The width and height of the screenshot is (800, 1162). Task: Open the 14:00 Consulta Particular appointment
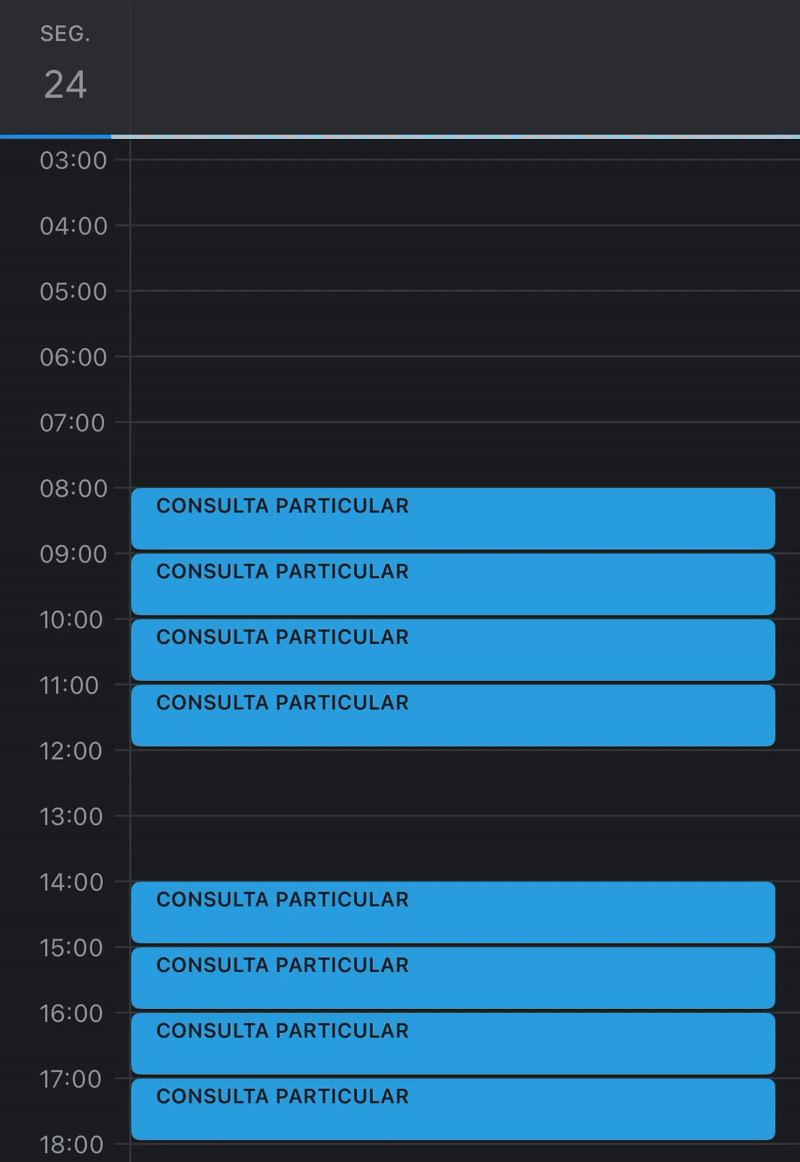click(453, 912)
